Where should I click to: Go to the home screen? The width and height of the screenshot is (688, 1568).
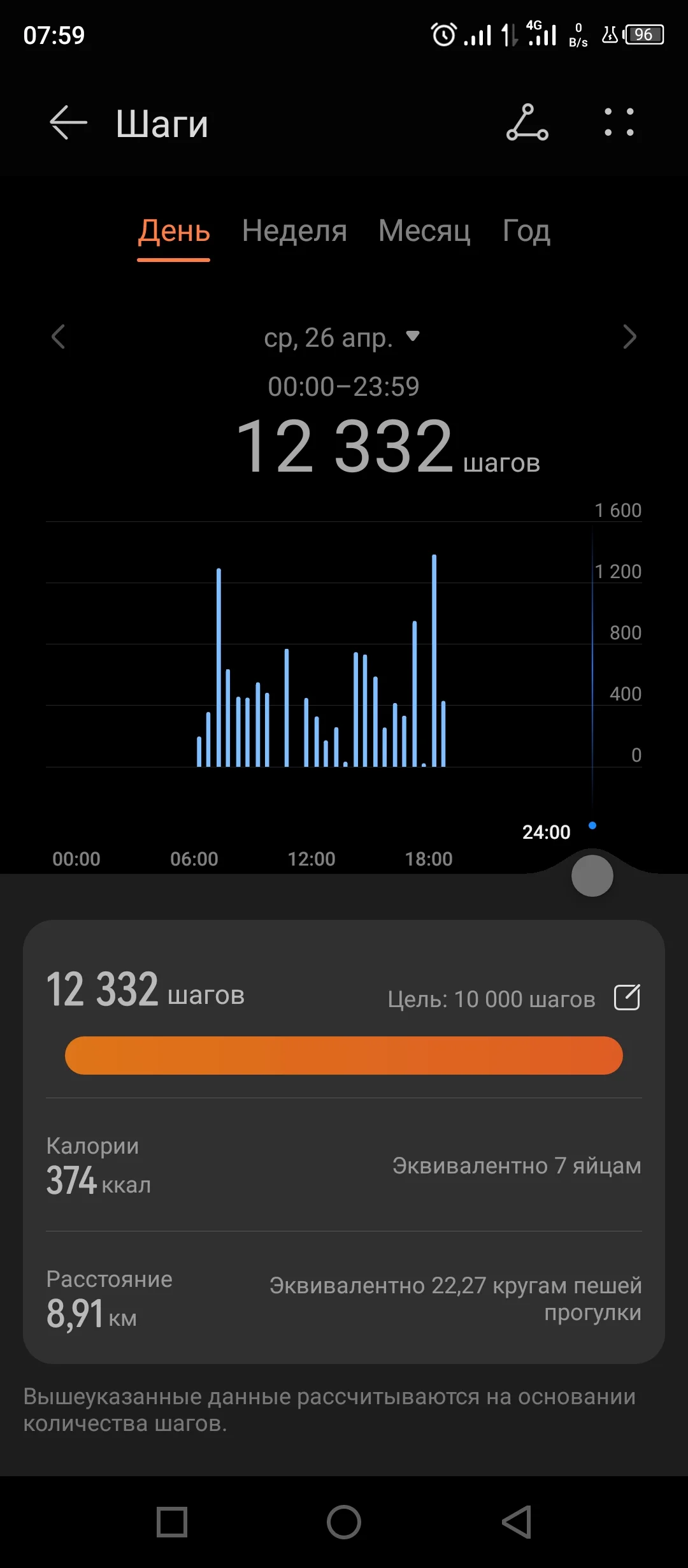344,1522
